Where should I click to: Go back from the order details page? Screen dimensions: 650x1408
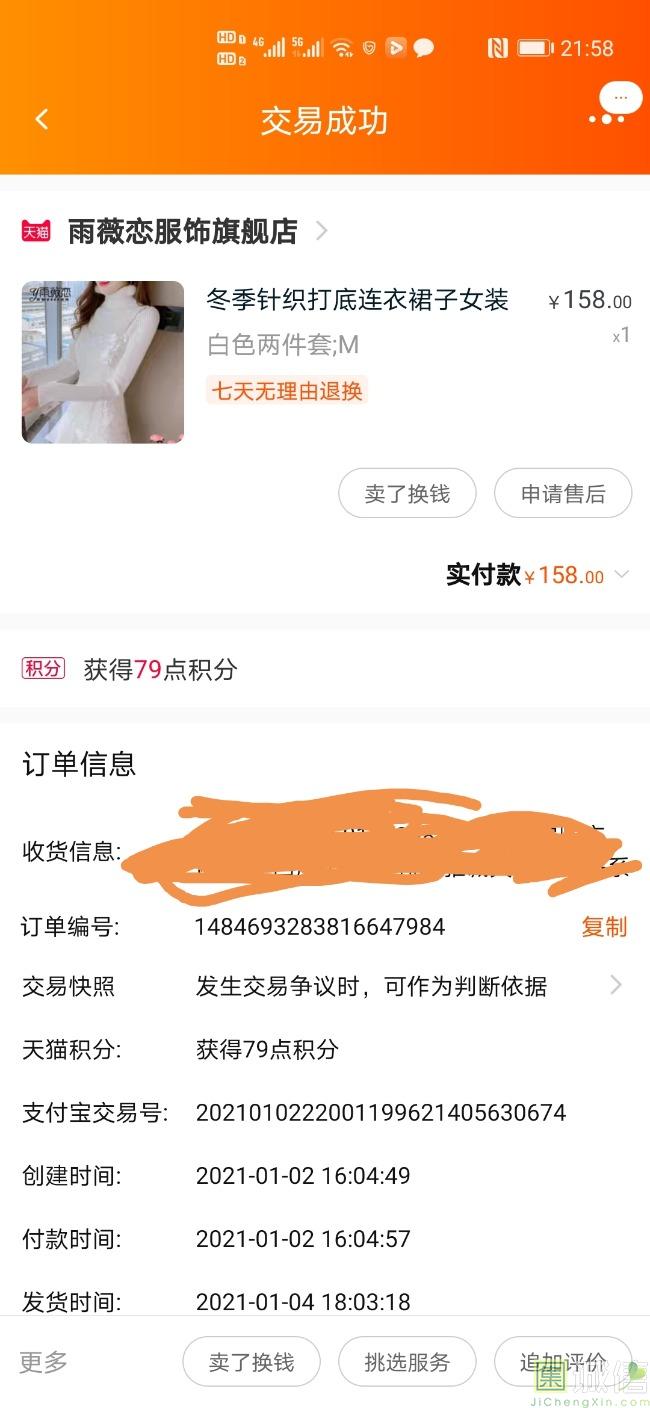[x=41, y=120]
